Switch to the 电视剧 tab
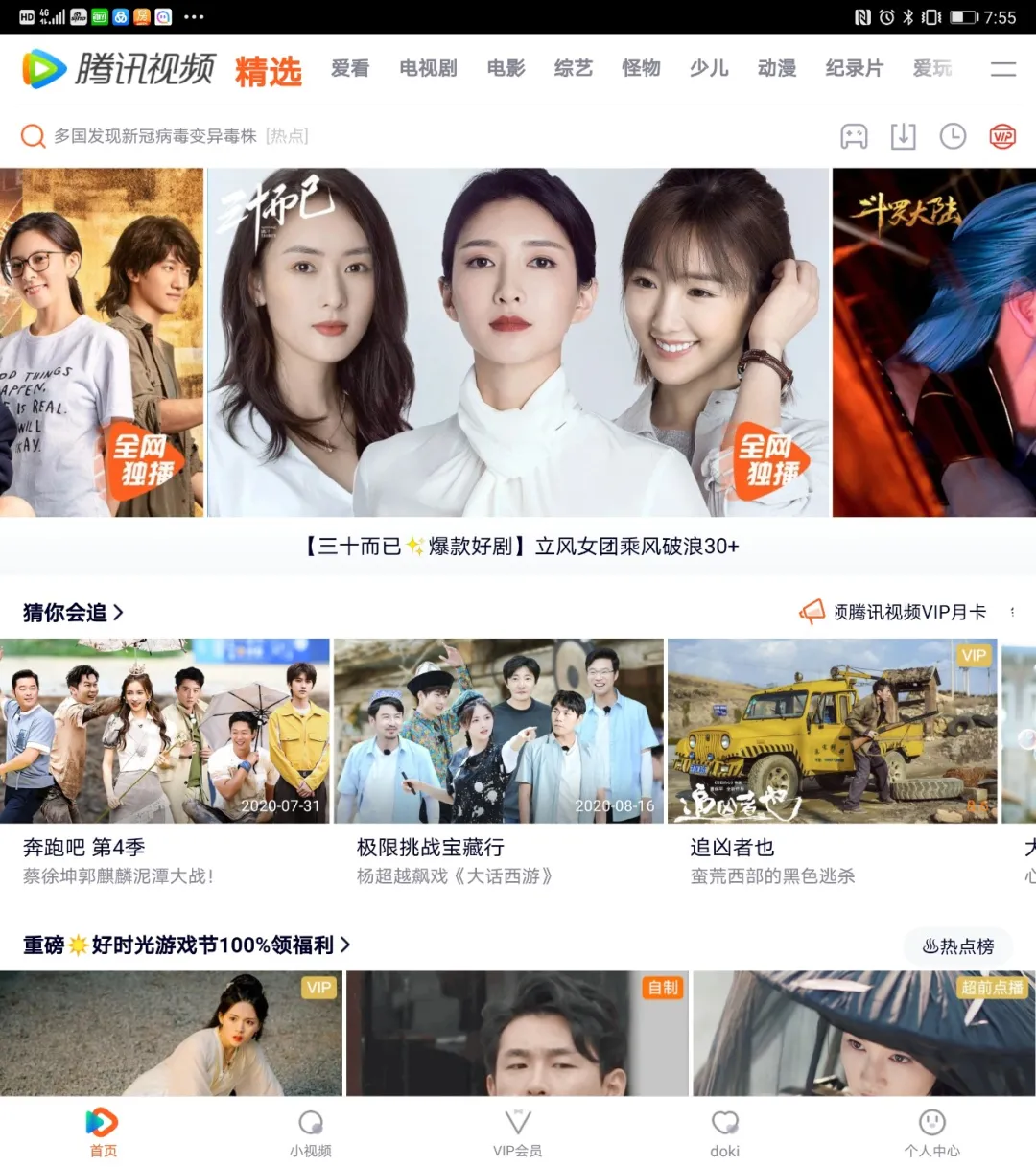1036x1167 pixels. 428,68
